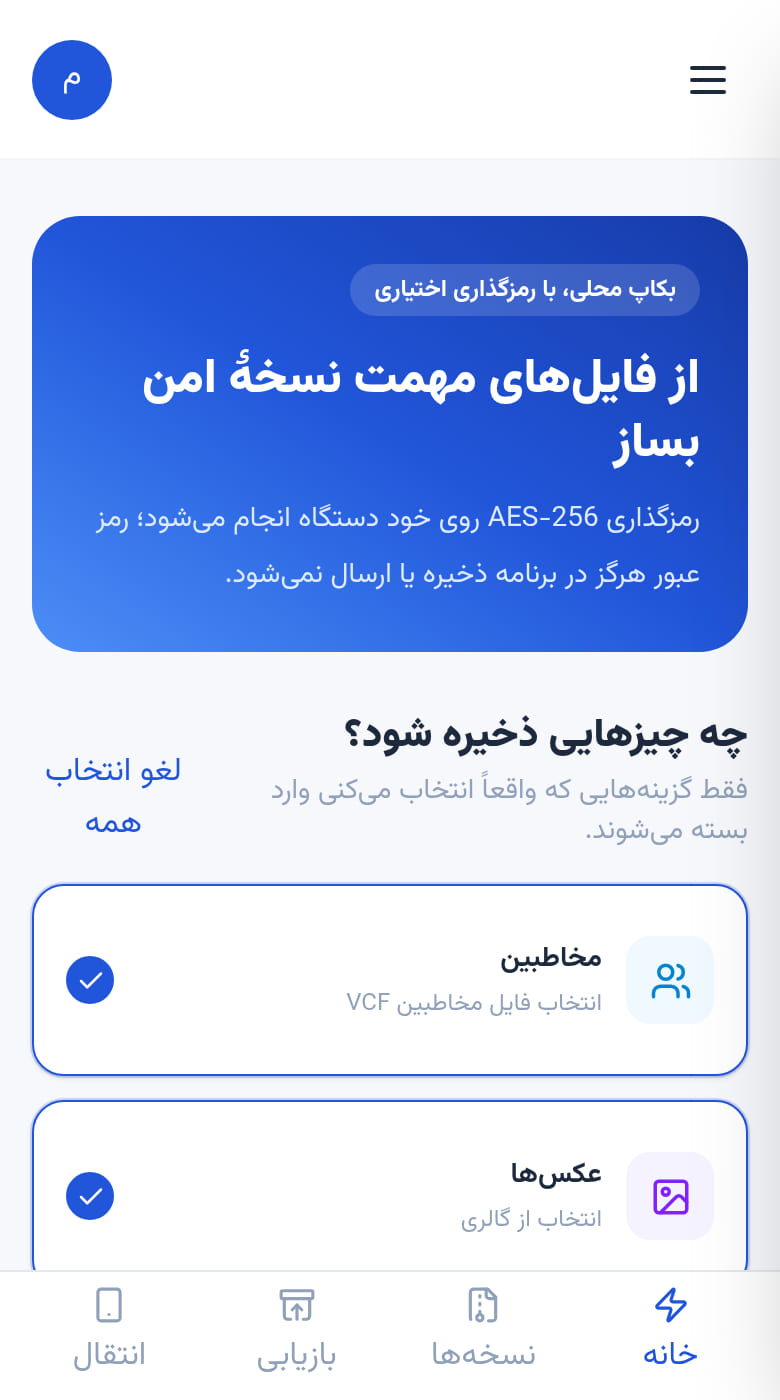
Task: Switch to the «نسخه‌ها» tab
Action: click(x=484, y=1328)
